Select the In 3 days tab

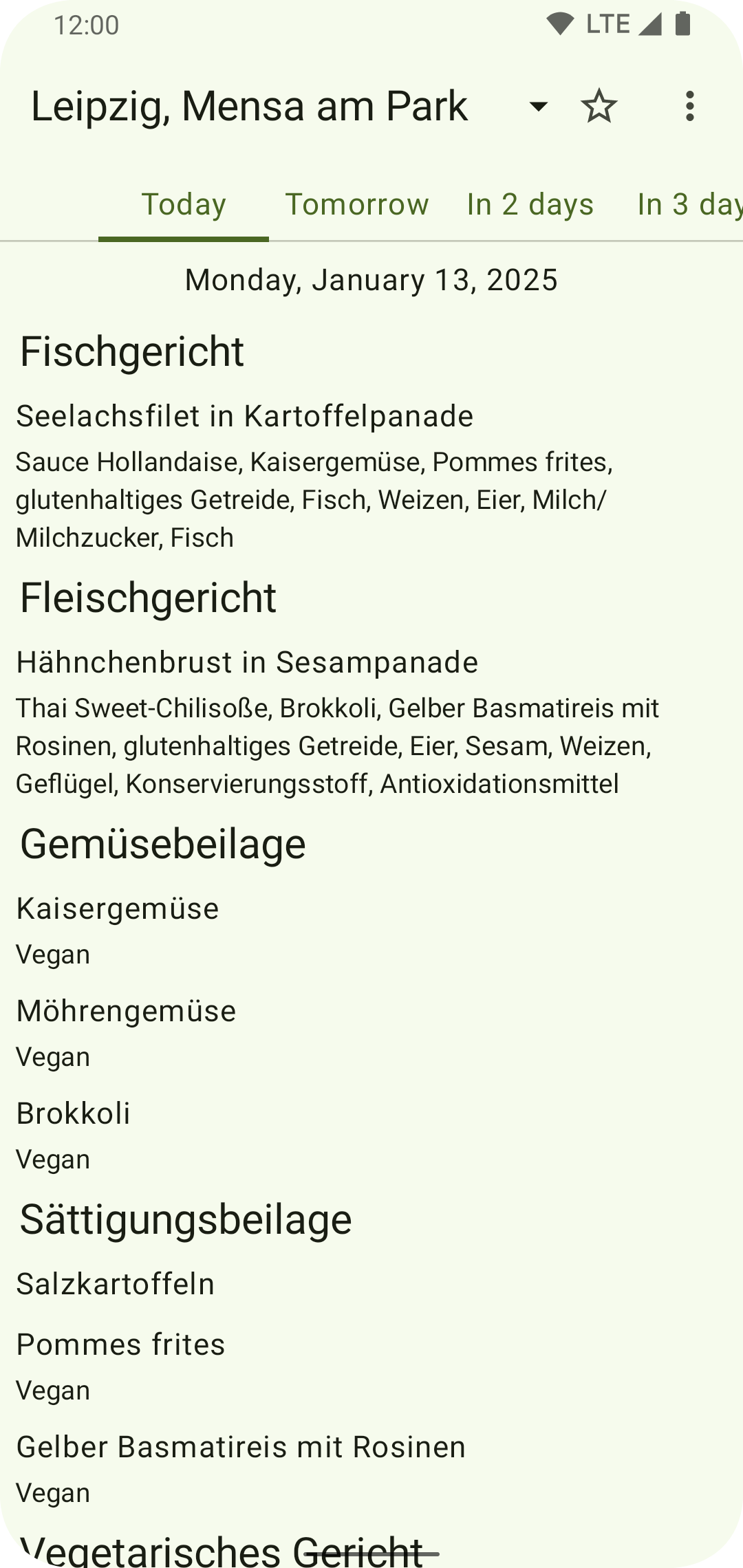(x=688, y=205)
